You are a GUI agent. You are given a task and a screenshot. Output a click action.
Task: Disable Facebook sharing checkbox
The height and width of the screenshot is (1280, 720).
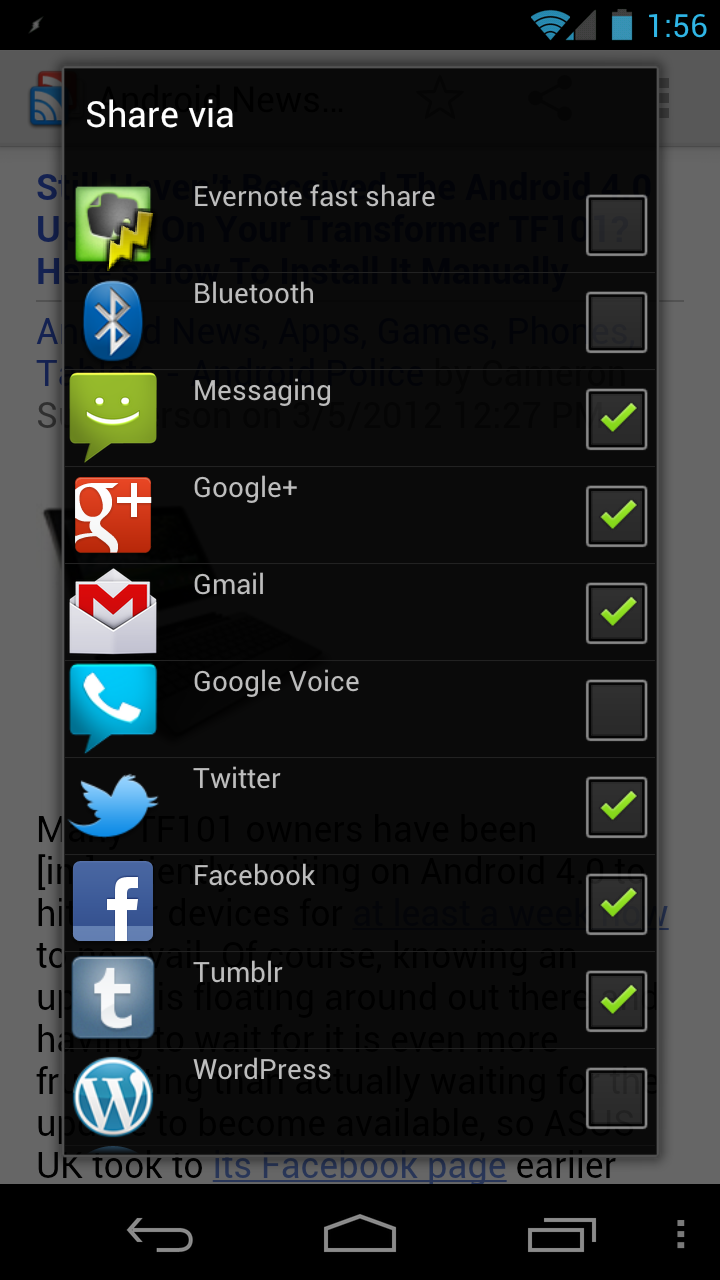[615, 903]
